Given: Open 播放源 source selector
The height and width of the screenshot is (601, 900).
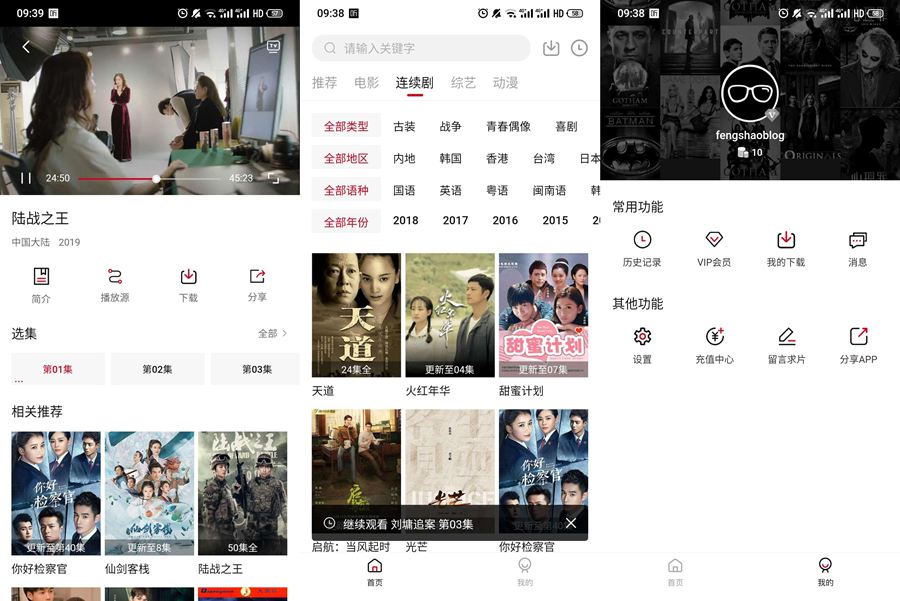Looking at the screenshot, I should 114,284.
